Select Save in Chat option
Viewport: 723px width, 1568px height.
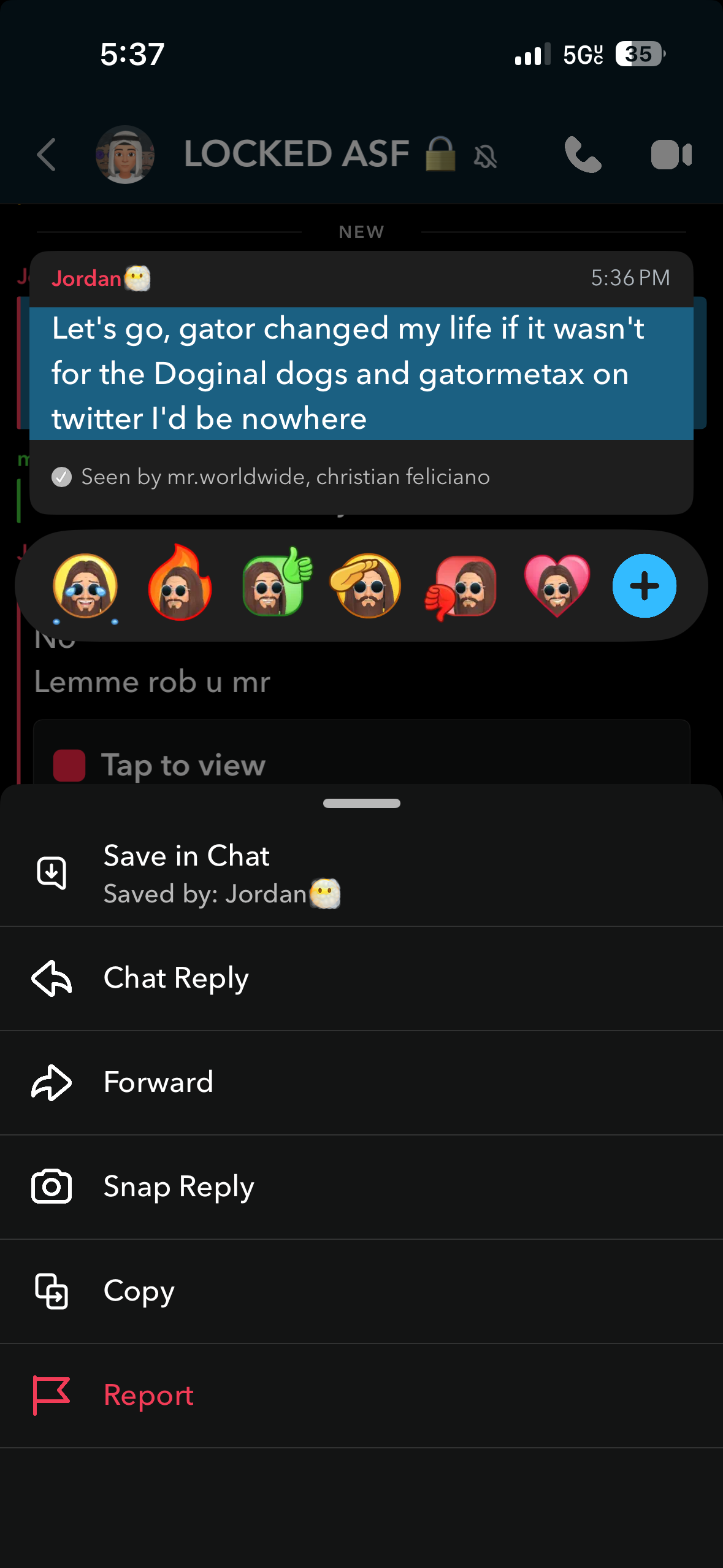[x=361, y=874]
